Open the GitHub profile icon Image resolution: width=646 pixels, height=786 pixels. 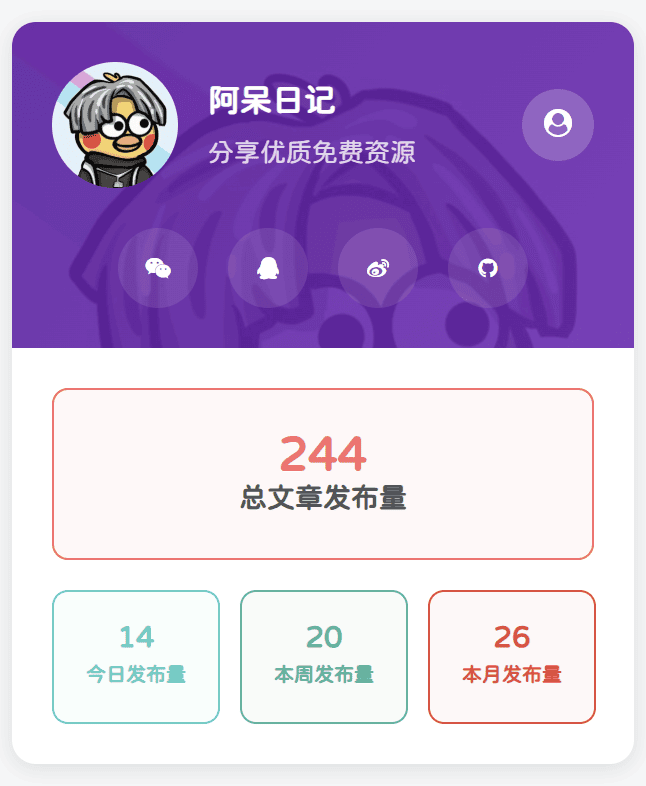tap(487, 268)
